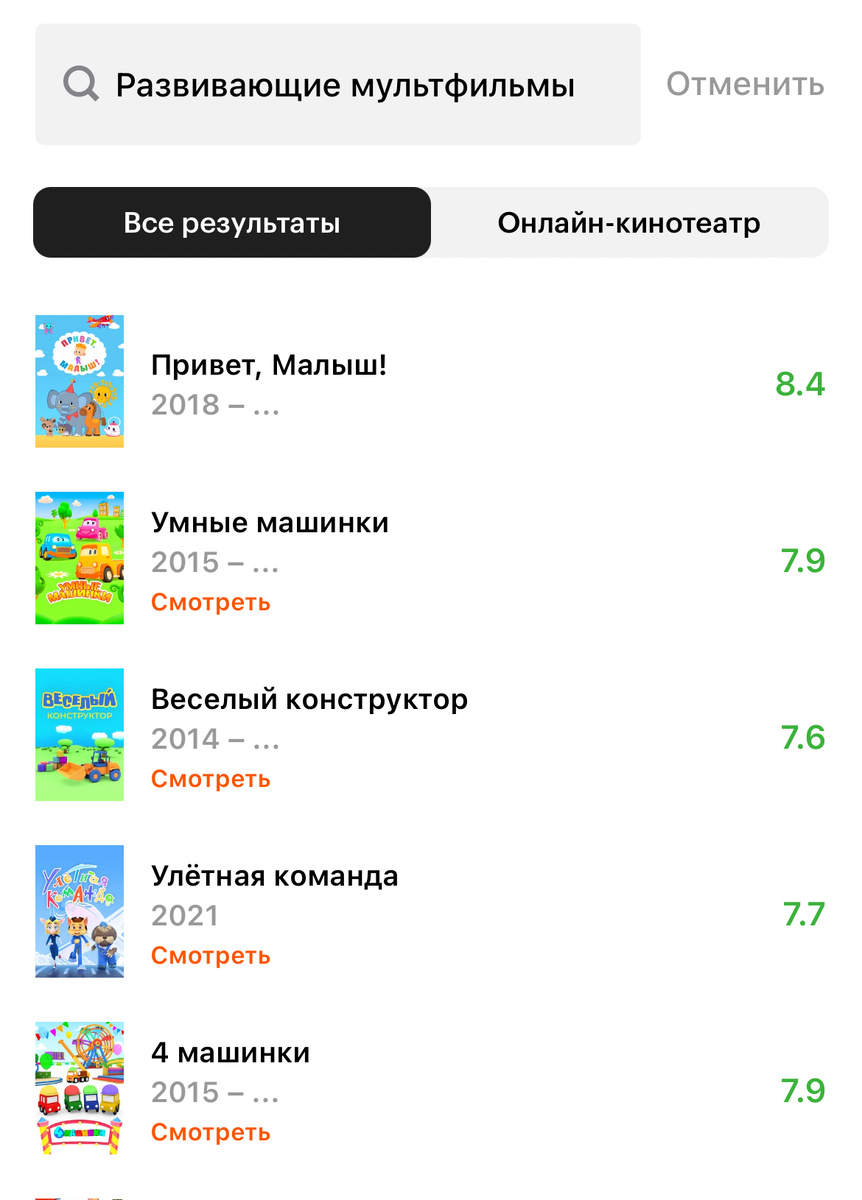Tap Смотреть under Улётная команда
862x1200 pixels.
(210, 956)
